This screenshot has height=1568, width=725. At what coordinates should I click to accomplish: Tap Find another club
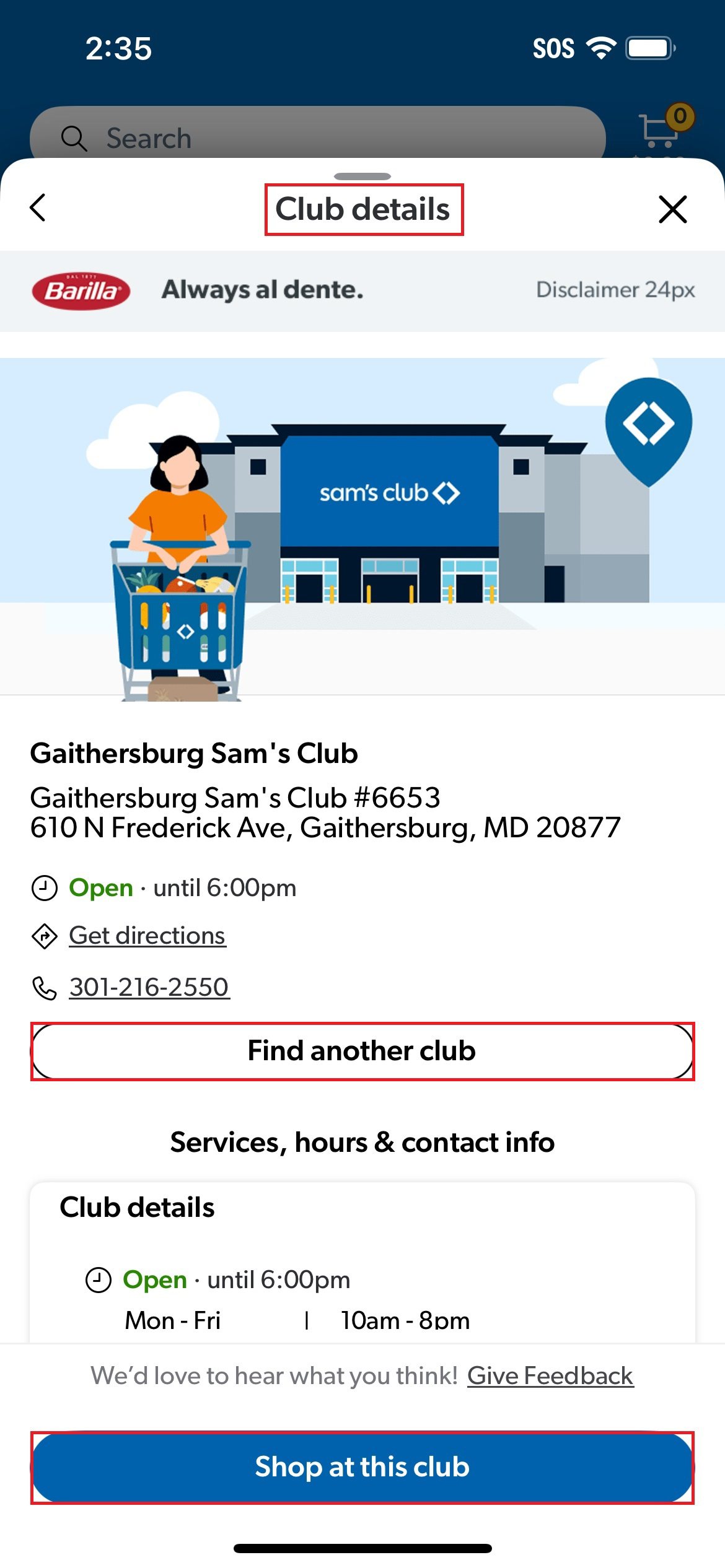[362, 1051]
